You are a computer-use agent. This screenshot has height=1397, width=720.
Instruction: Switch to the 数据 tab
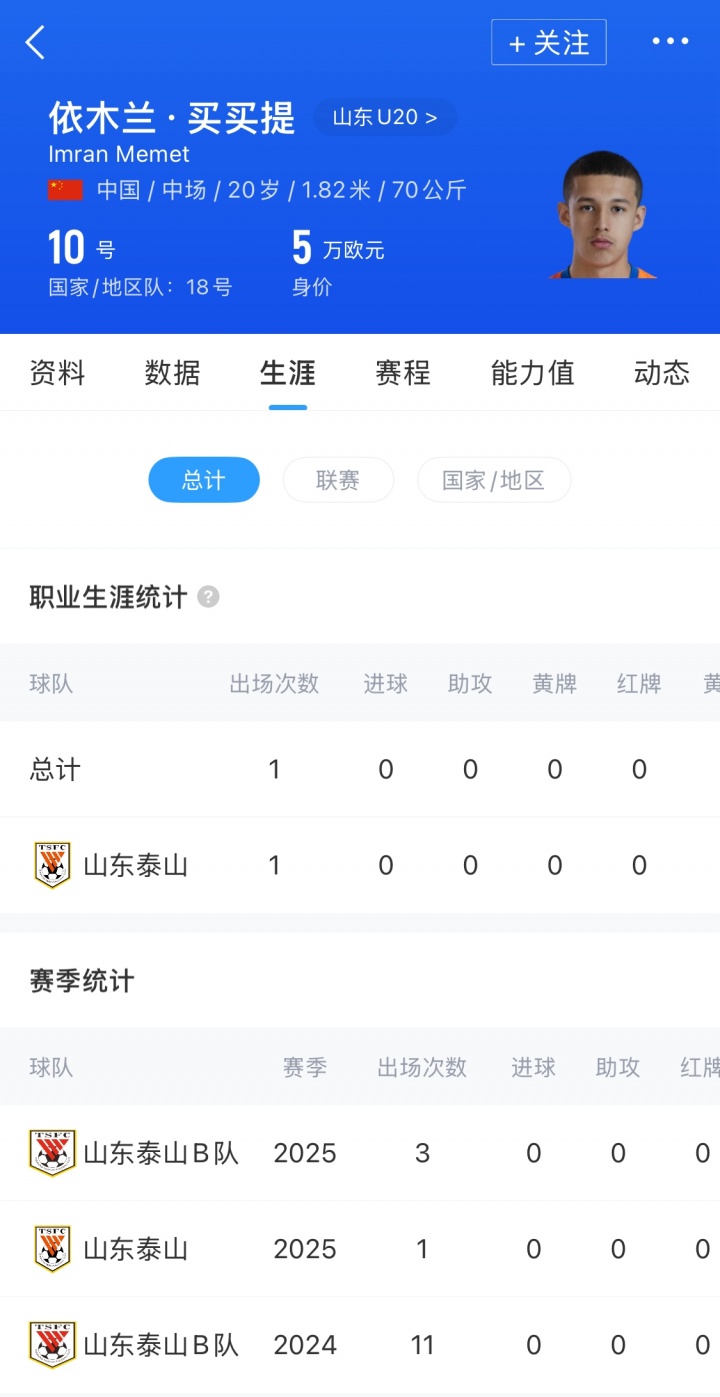click(x=173, y=373)
